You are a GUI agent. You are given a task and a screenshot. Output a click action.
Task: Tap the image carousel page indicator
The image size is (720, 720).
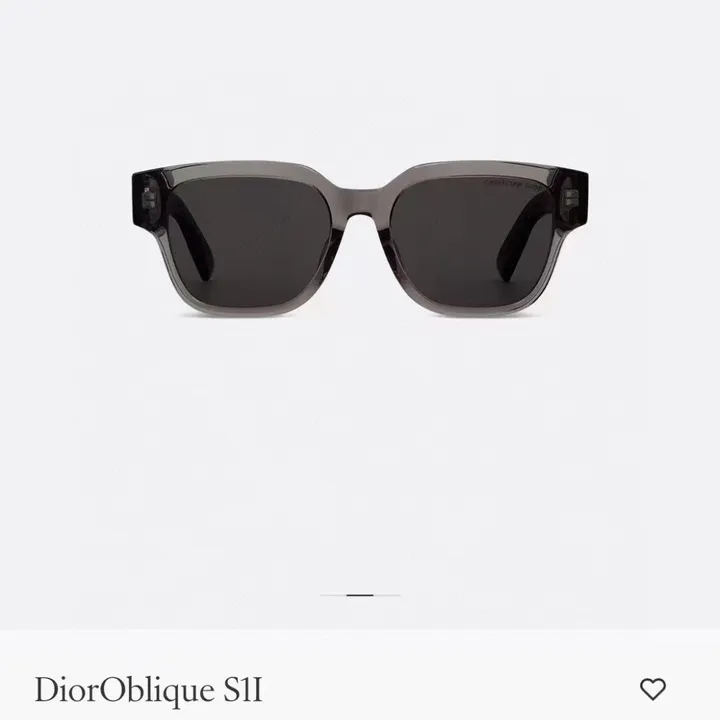click(x=360, y=595)
